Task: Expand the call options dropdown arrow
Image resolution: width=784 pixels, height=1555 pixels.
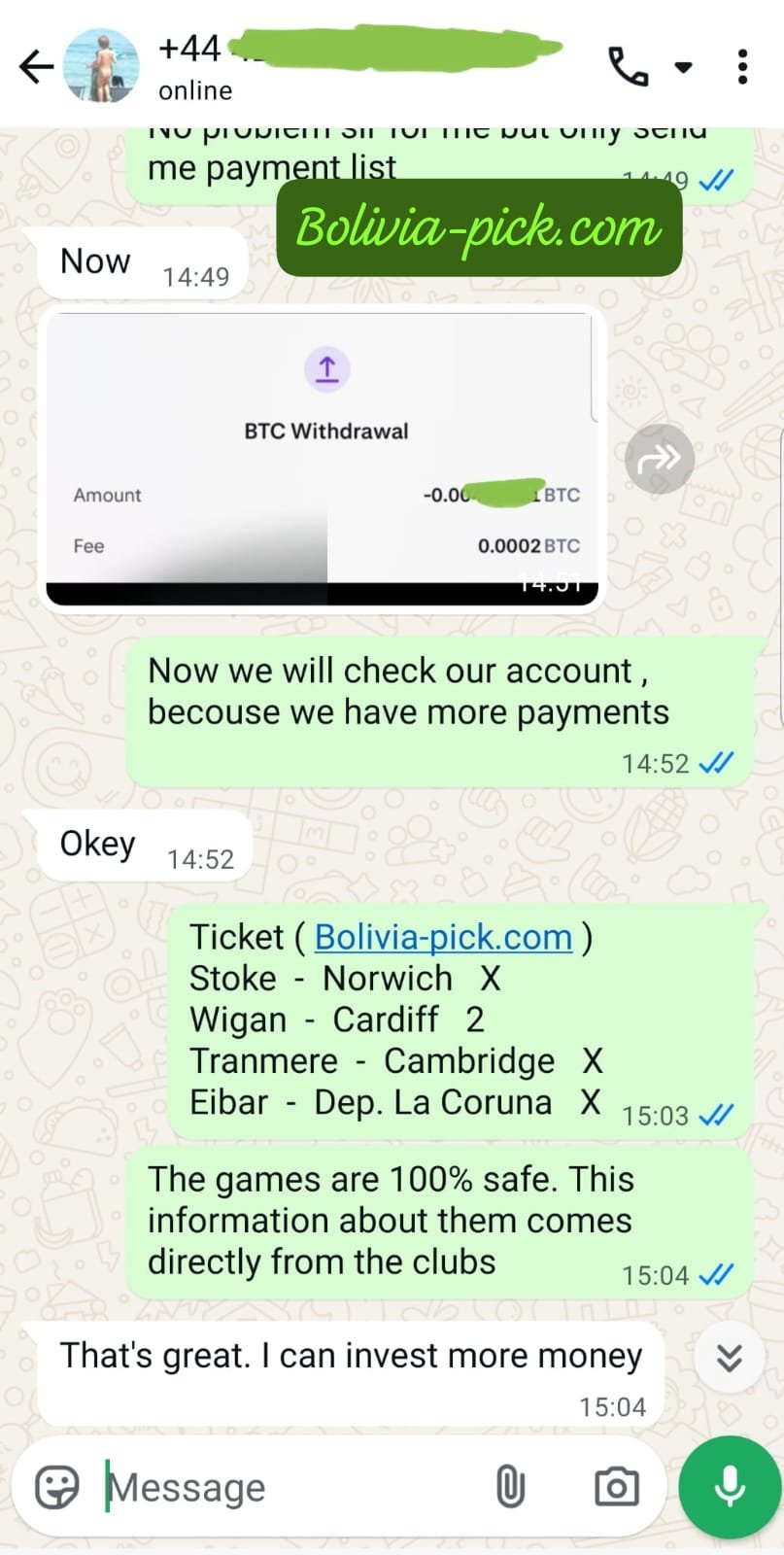Action: [x=684, y=67]
